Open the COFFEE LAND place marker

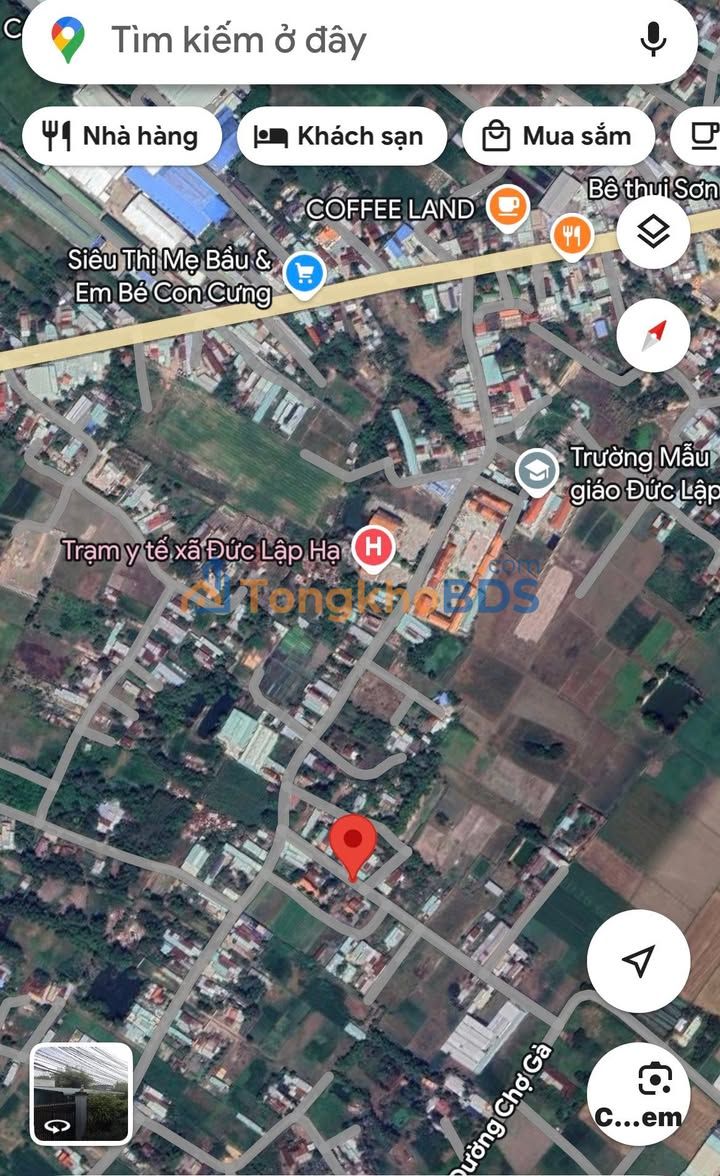click(x=507, y=207)
